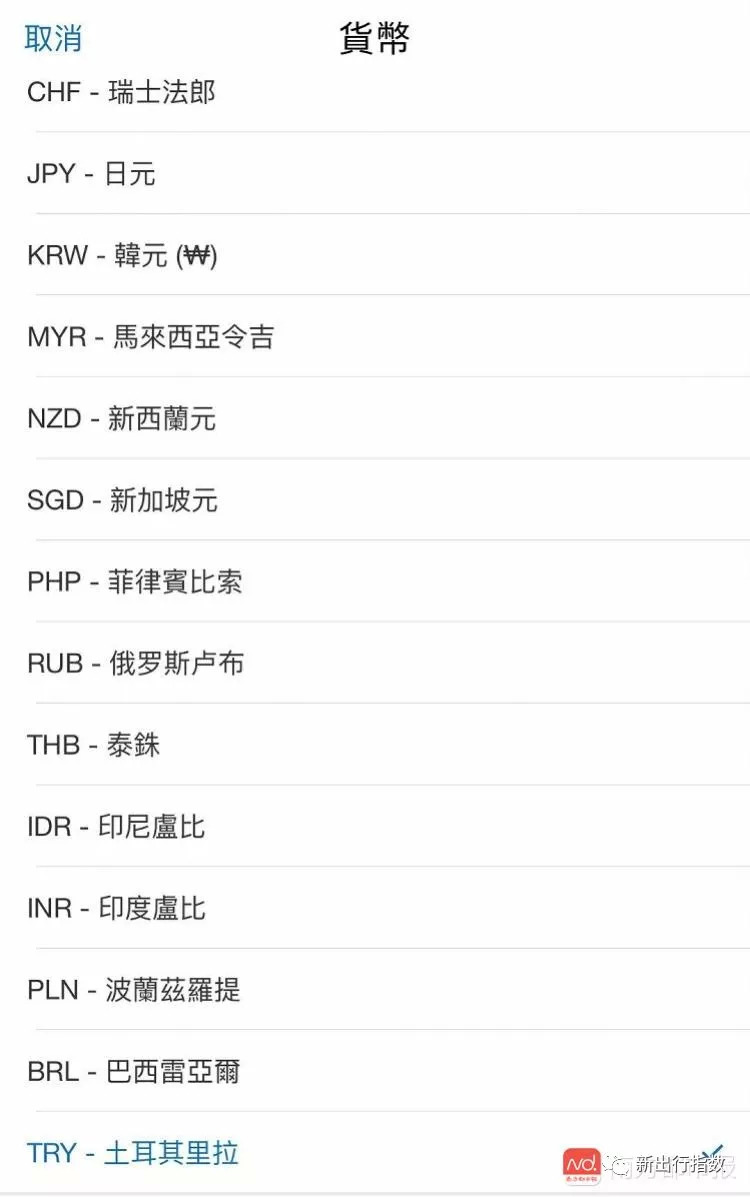This screenshot has height=1197, width=750.
Task: Pick KRW - 韓元 from the list
Action: (122, 256)
